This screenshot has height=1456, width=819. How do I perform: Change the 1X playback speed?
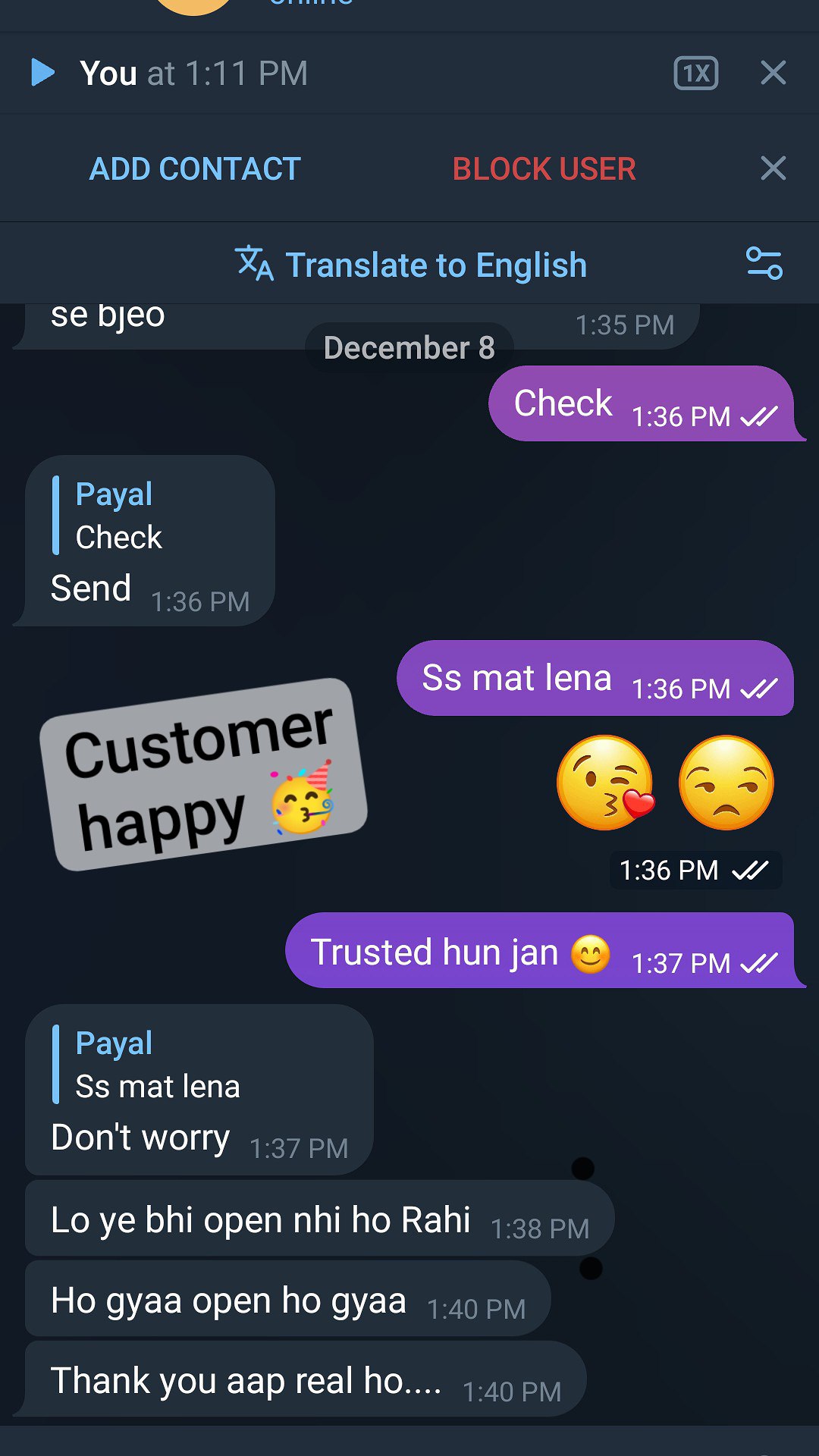point(695,74)
